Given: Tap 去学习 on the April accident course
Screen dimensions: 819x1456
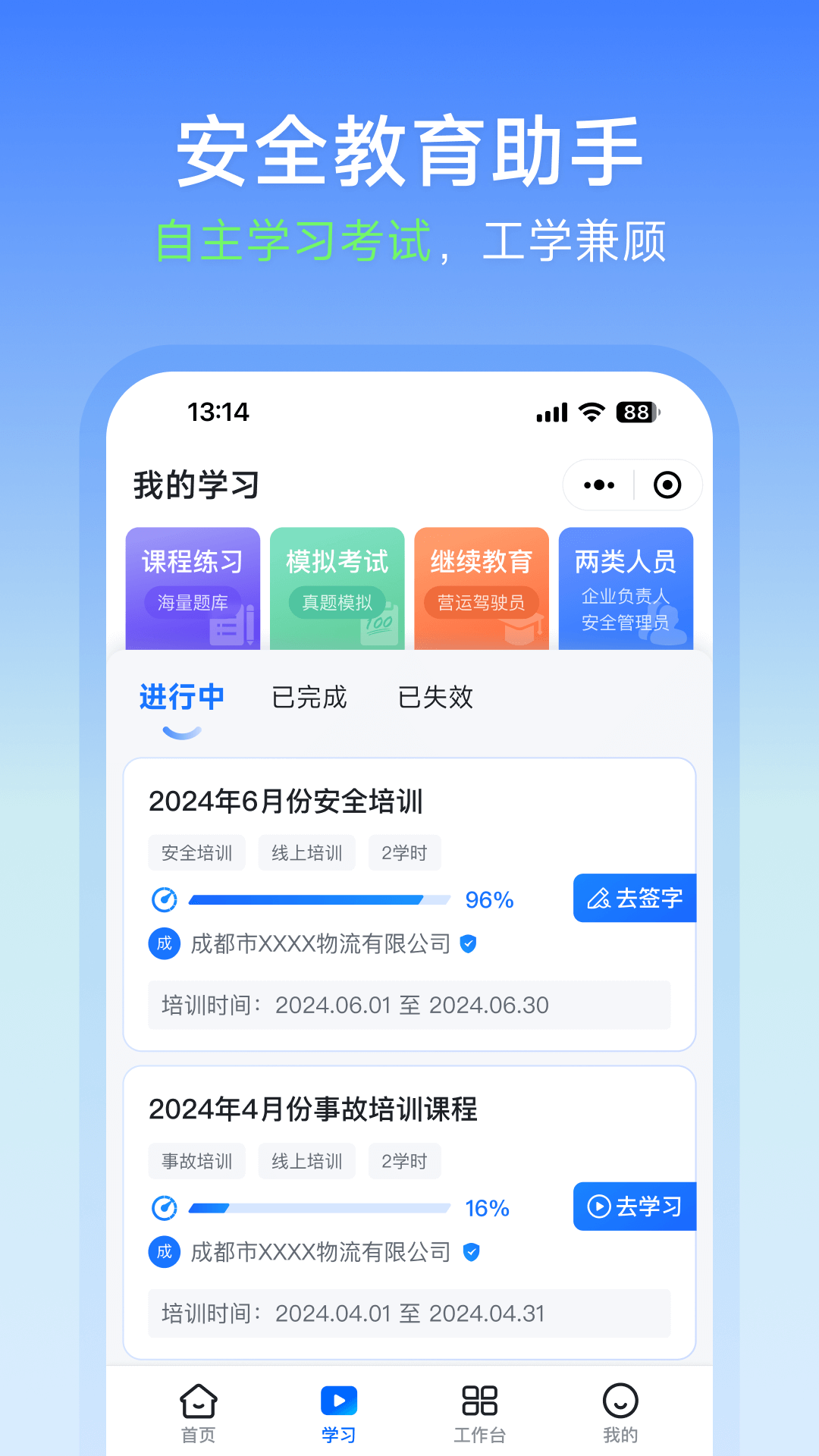Looking at the screenshot, I should click(x=635, y=1207).
